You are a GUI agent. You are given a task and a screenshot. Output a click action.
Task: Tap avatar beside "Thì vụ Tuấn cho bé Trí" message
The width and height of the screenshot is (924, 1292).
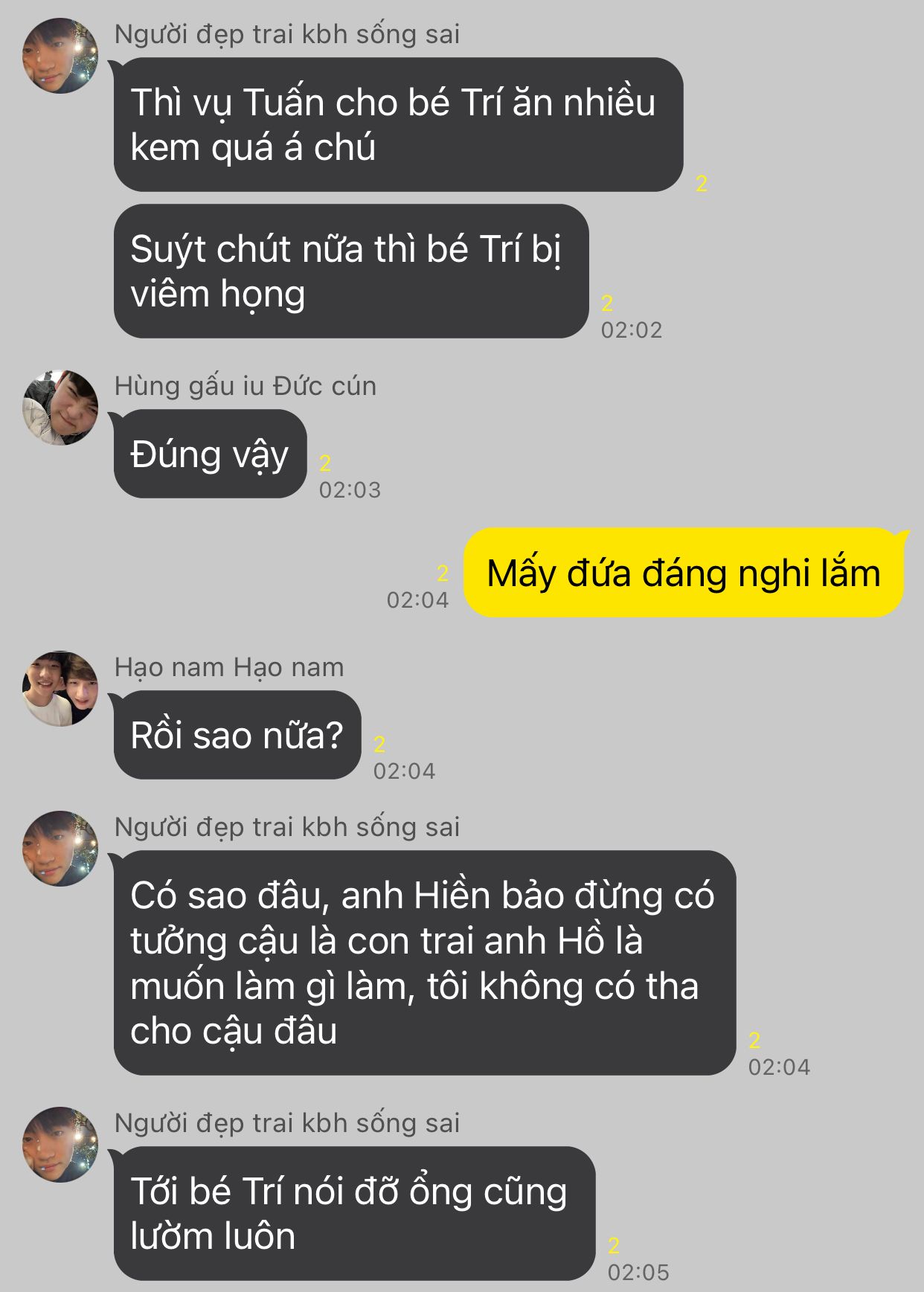(60, 56)
